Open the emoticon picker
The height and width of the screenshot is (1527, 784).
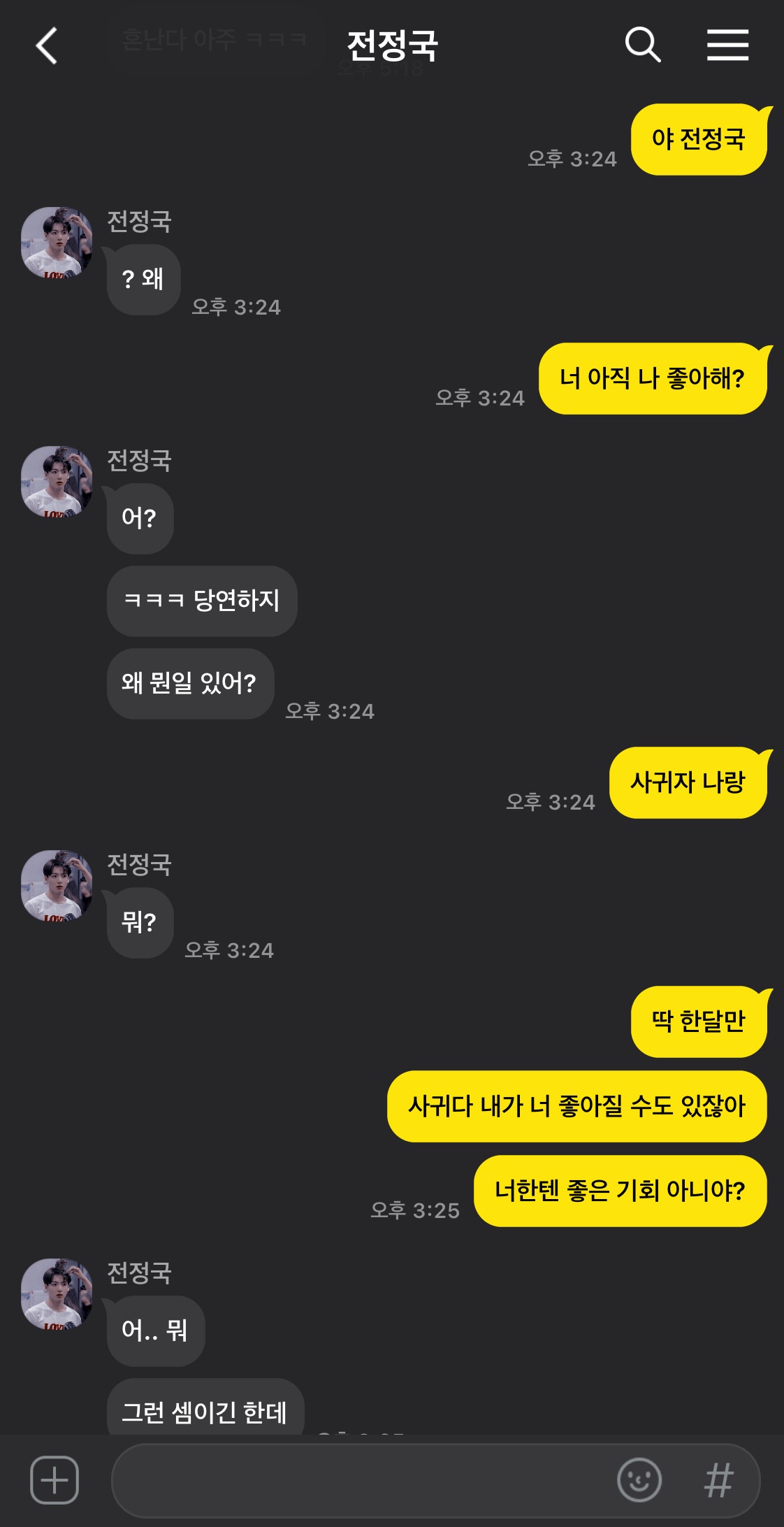pyautogui.click(x=639, y=1479)
